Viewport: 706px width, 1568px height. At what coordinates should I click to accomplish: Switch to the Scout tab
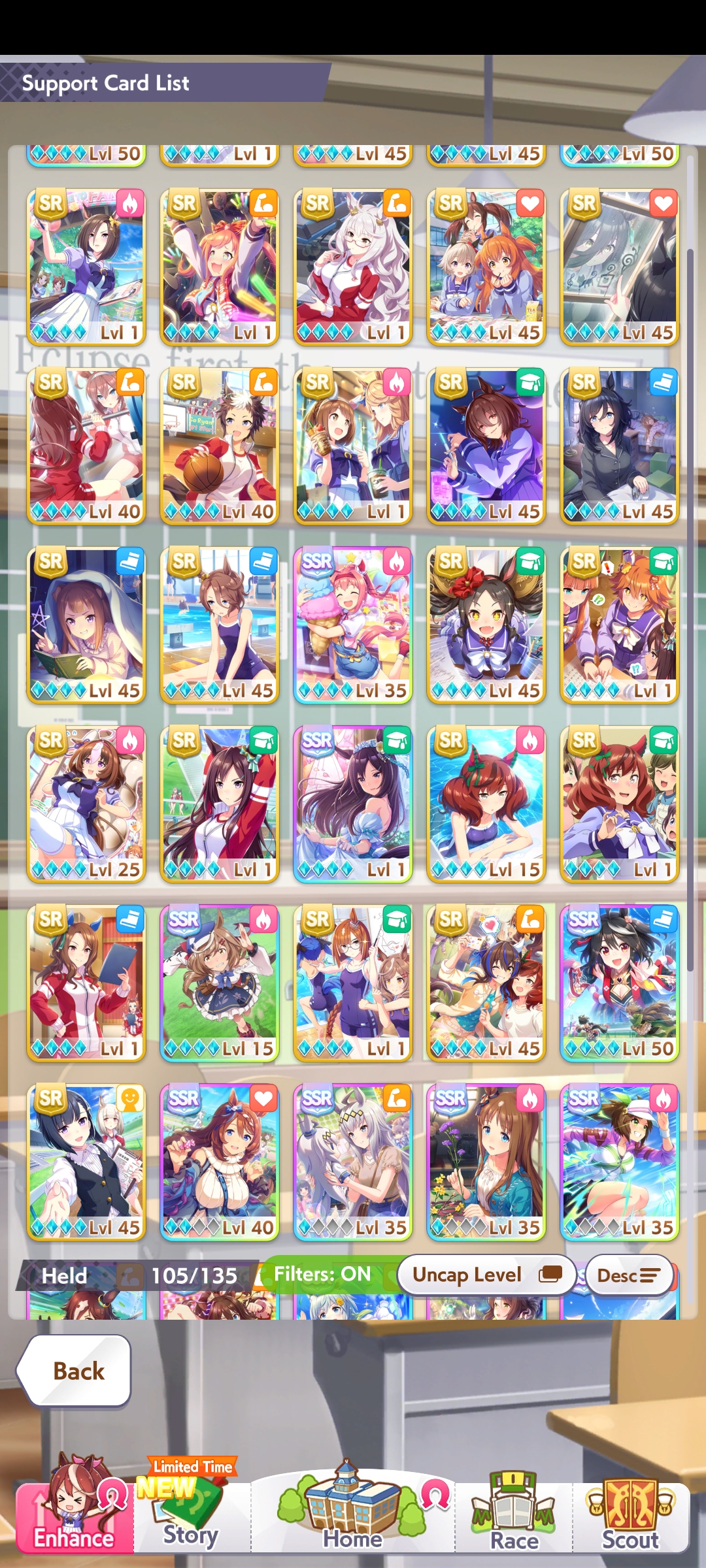coord(630,1516)
